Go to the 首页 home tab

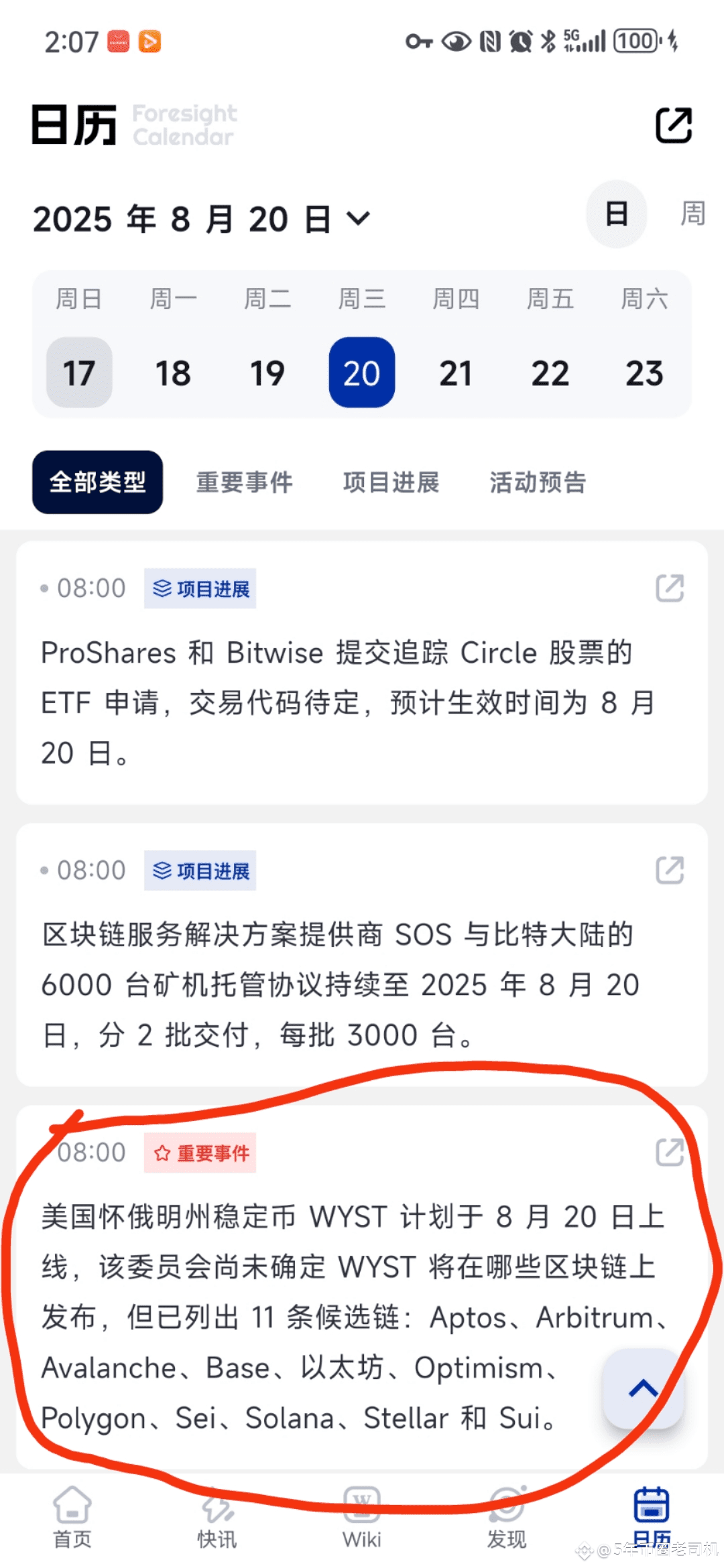[72, 1518]
